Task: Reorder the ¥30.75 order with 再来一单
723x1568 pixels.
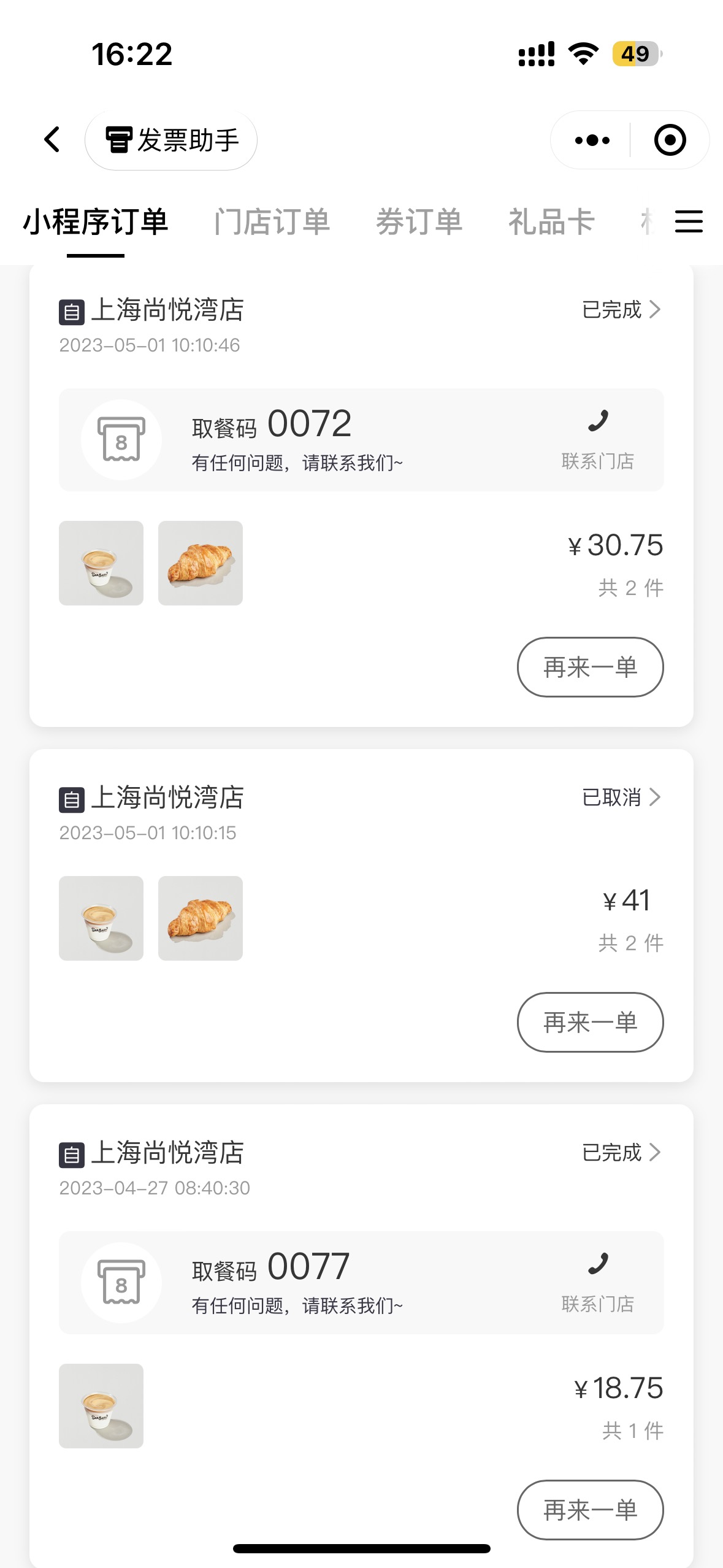Action: 590,667
